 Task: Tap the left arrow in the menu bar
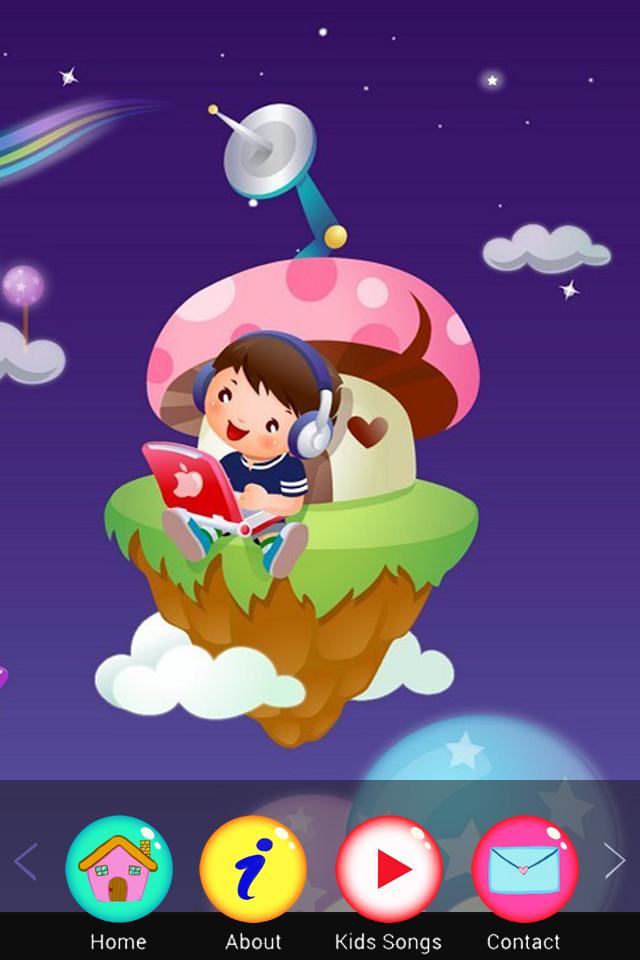(x=26, y=861)
